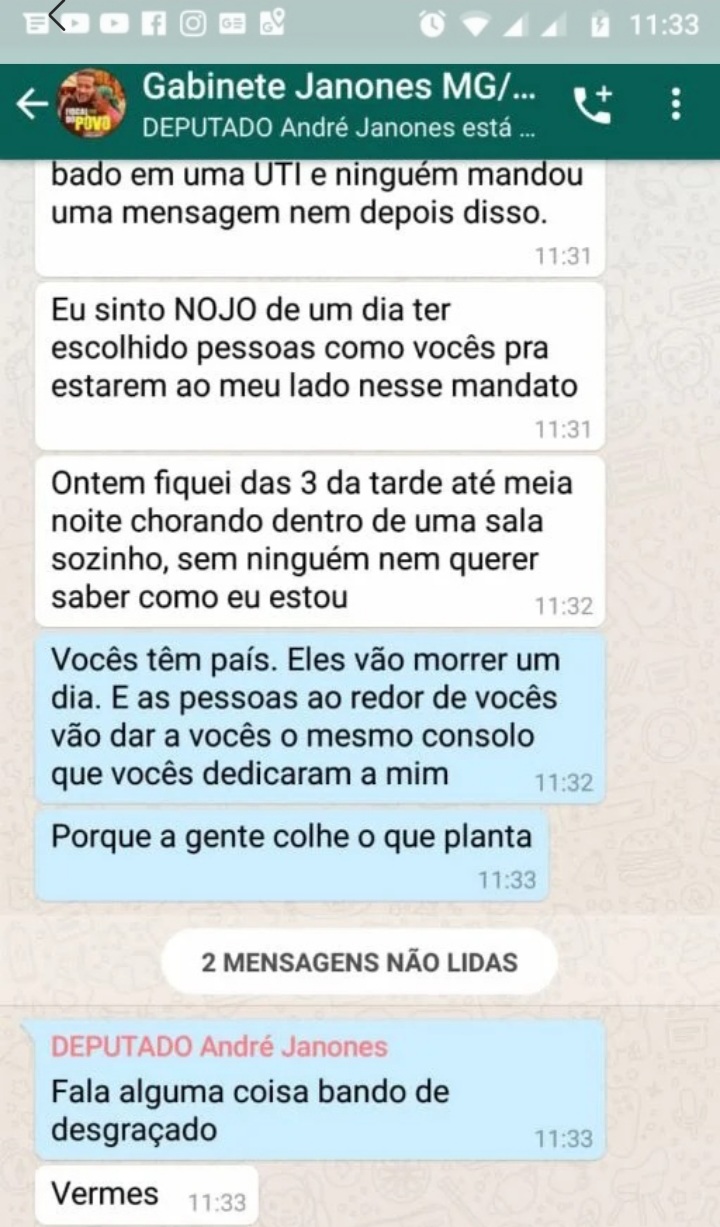Image resolution: width=720 pixels, height=1227 pixels.
Task: Start a group call
Action: pos(590,105)
